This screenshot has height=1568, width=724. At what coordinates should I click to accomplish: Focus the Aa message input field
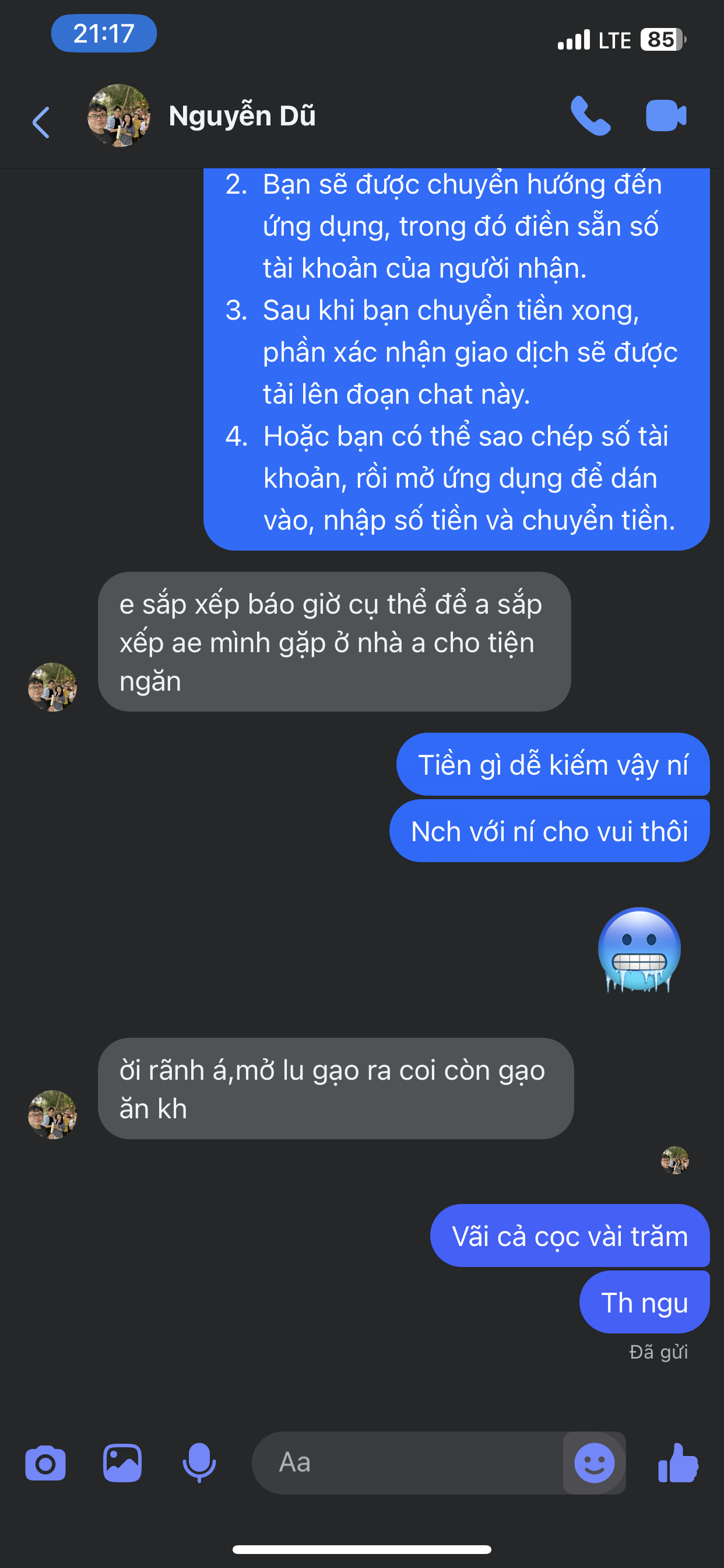point(407,1464)
